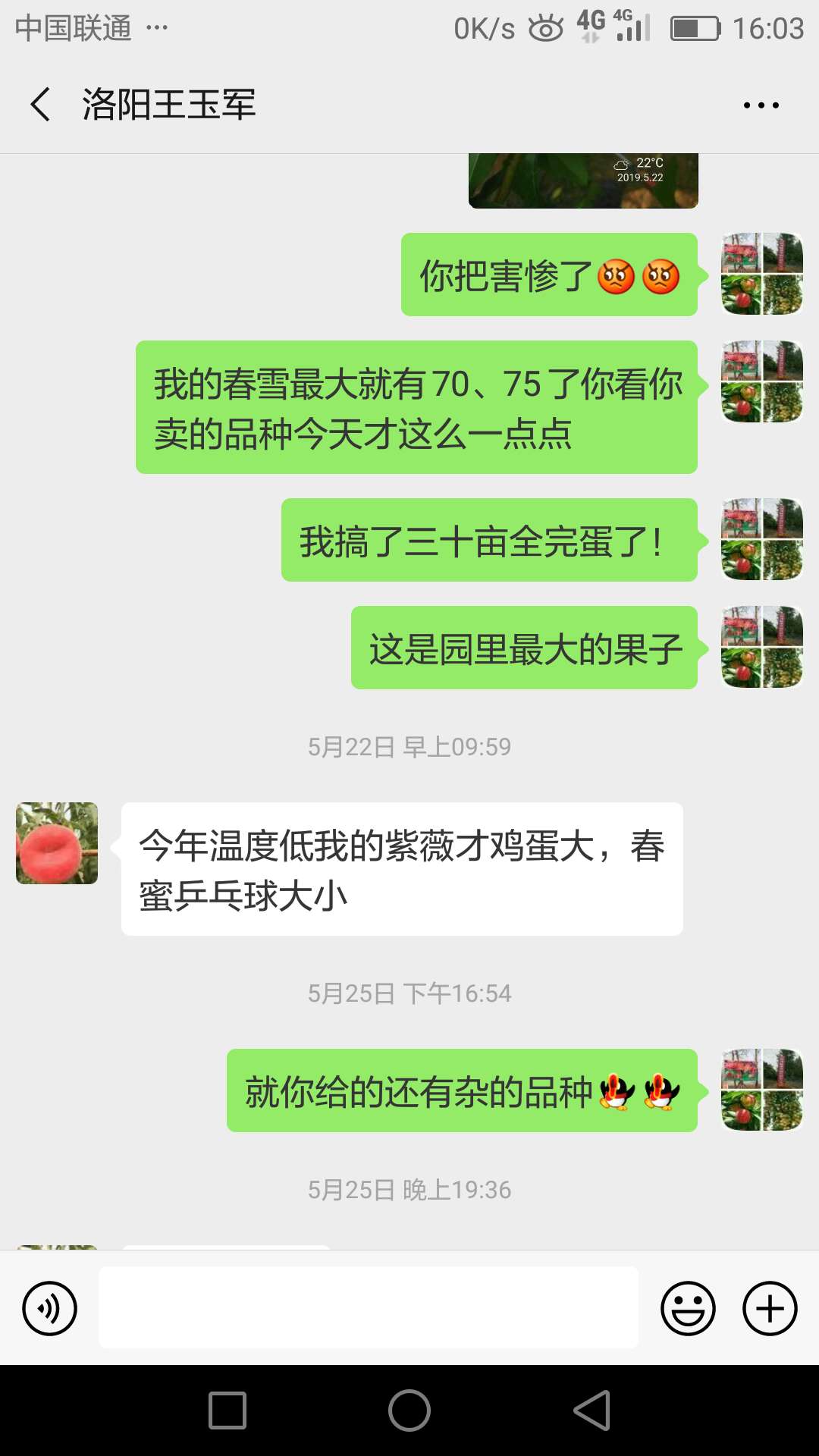
Task: Open the plus attachment menu
Action: (x=770, y=1308)
